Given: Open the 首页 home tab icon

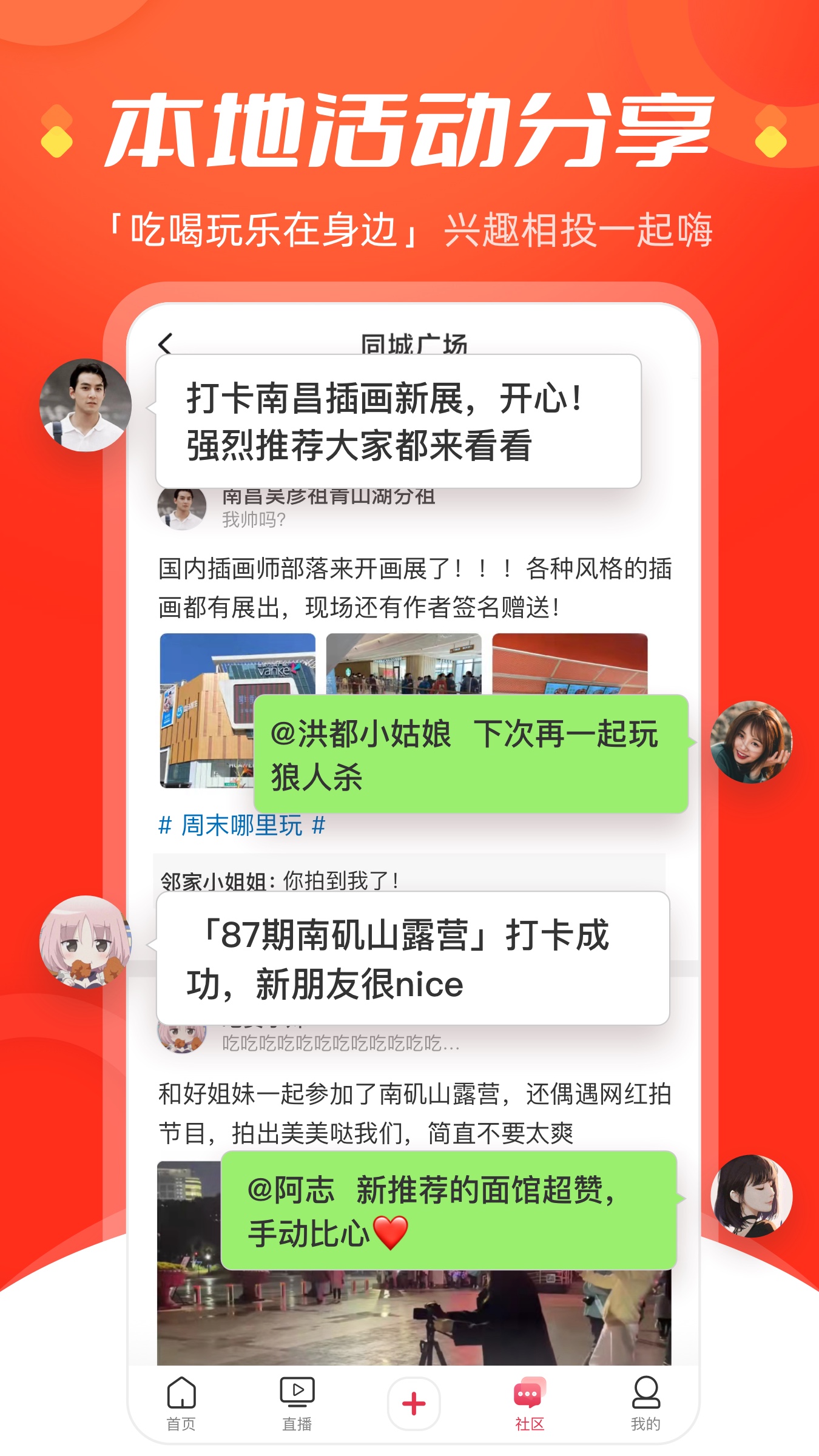Looking at the screenshot, I should click(x=183, y=1392).
